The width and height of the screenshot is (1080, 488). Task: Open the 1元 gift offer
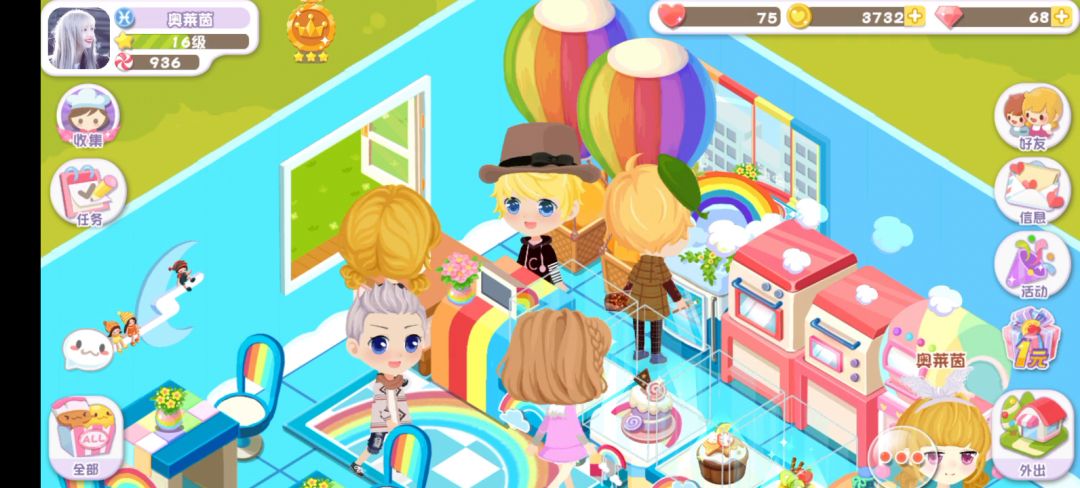tap(1029, 339)
